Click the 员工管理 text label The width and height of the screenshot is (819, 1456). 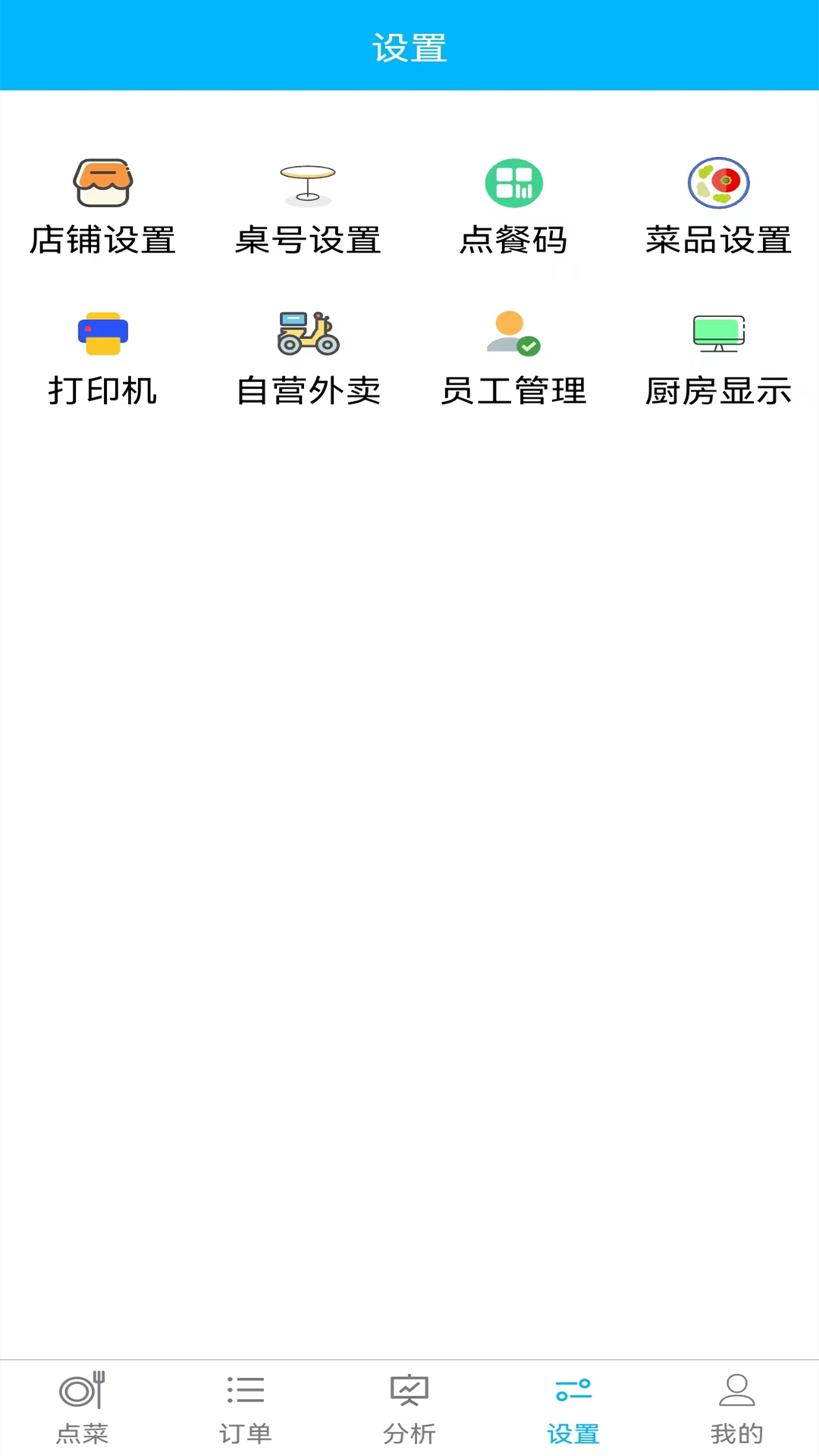pos(513,390)
